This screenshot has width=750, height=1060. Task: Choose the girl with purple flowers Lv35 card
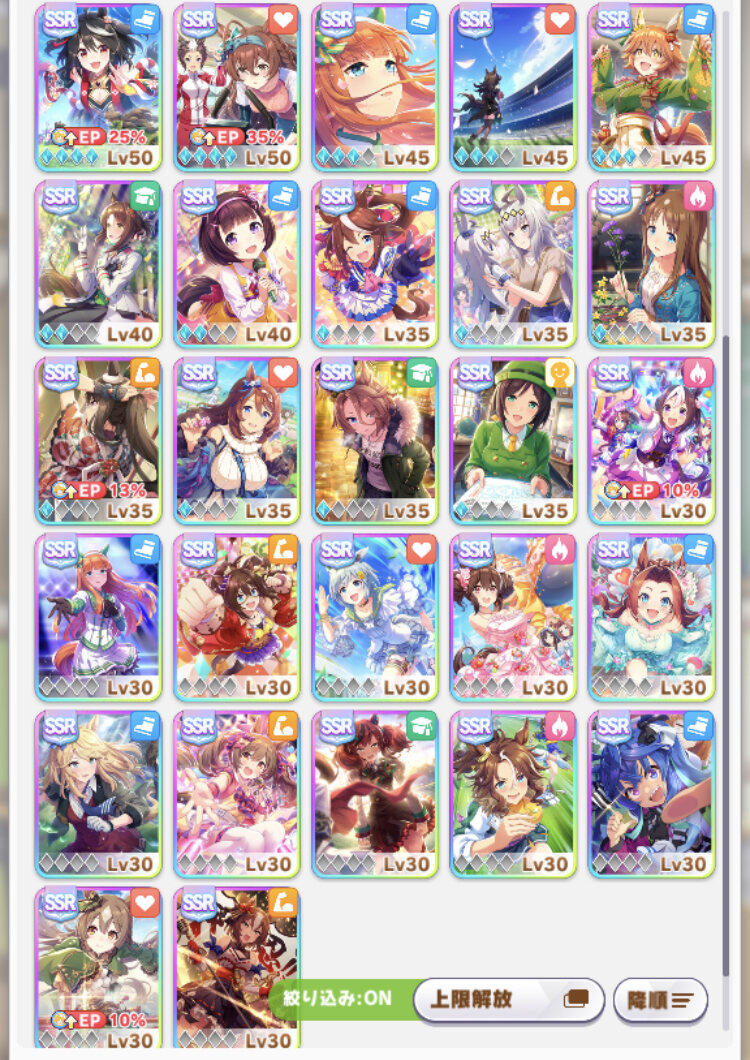tap(652, 263)
